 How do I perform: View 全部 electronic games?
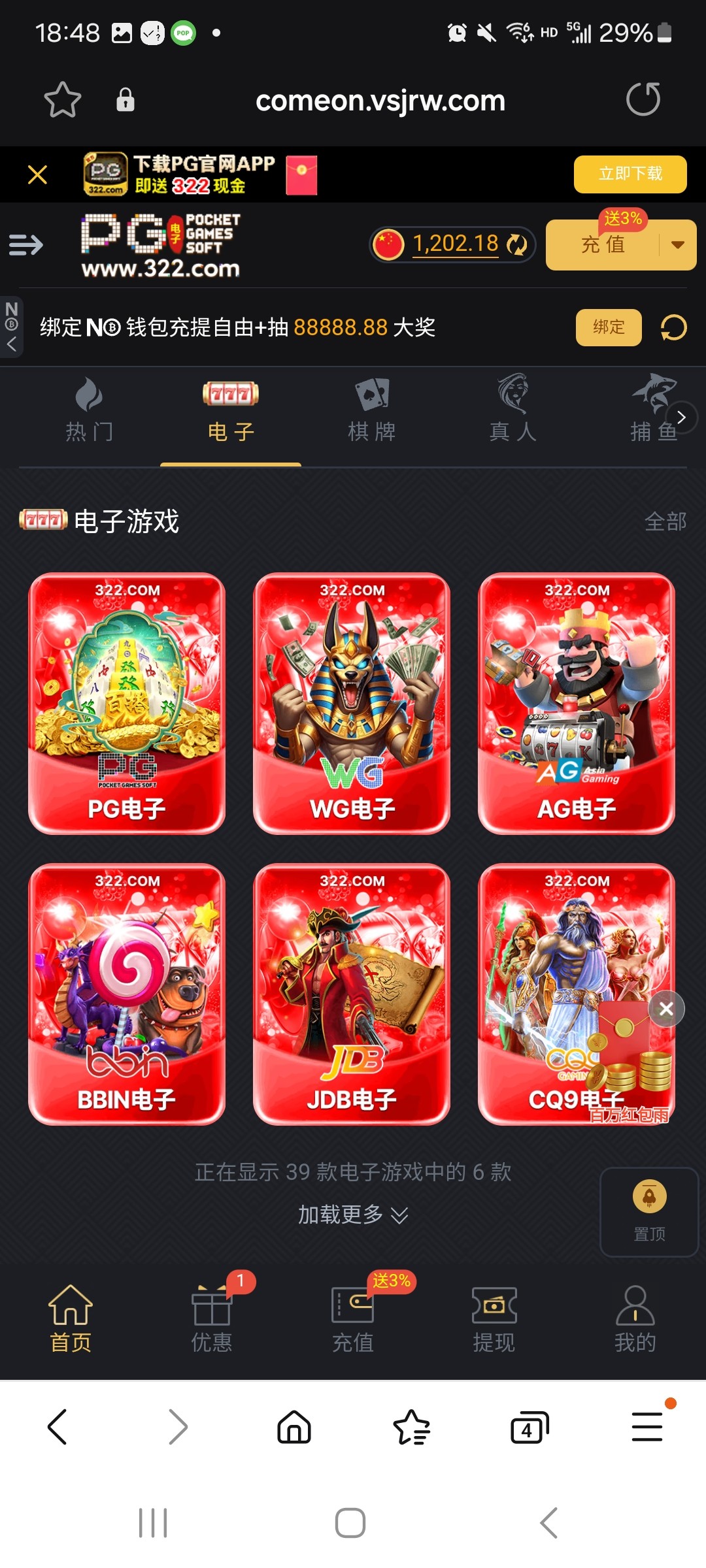665,521
